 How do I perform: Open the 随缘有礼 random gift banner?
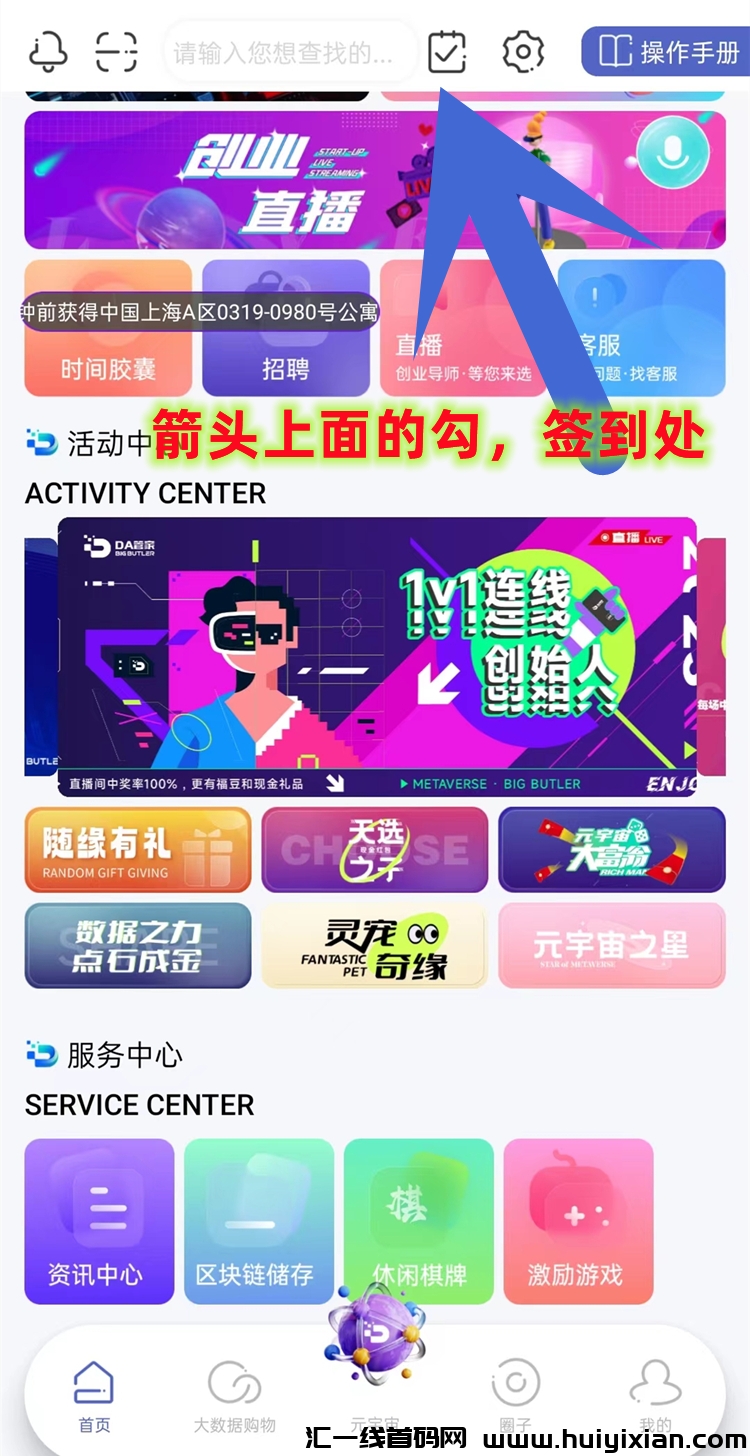pos(137,849)
